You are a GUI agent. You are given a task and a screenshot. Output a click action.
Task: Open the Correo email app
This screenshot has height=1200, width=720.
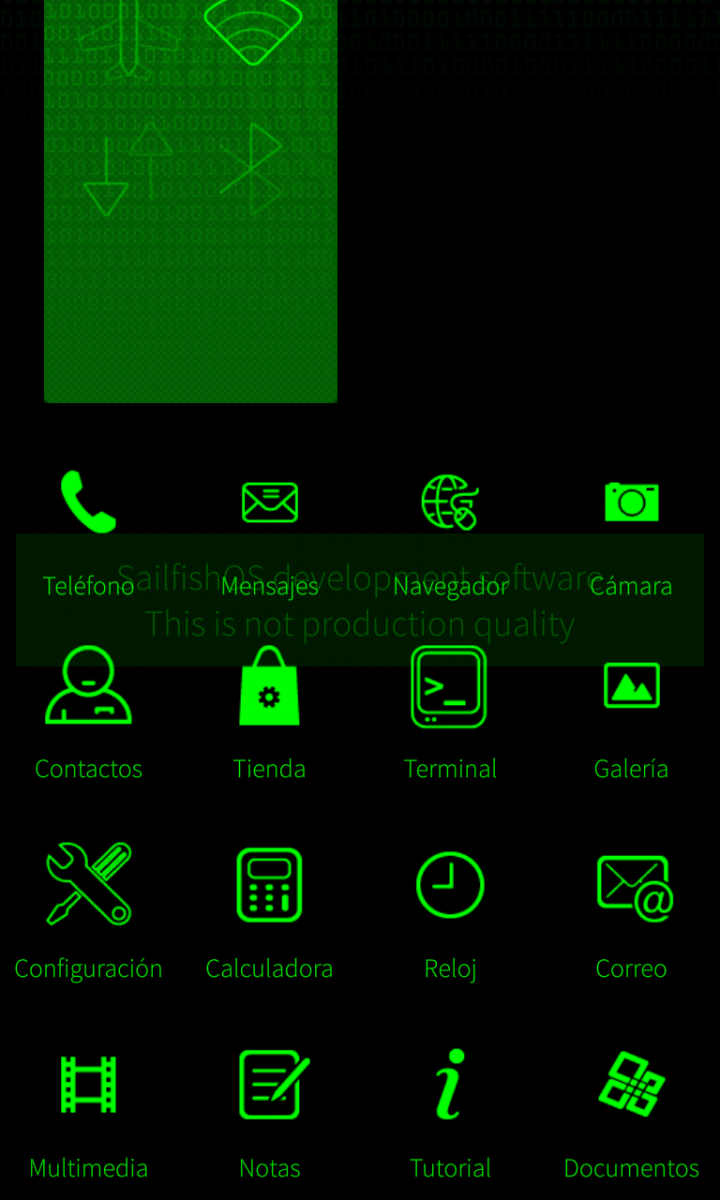point(631,885)
